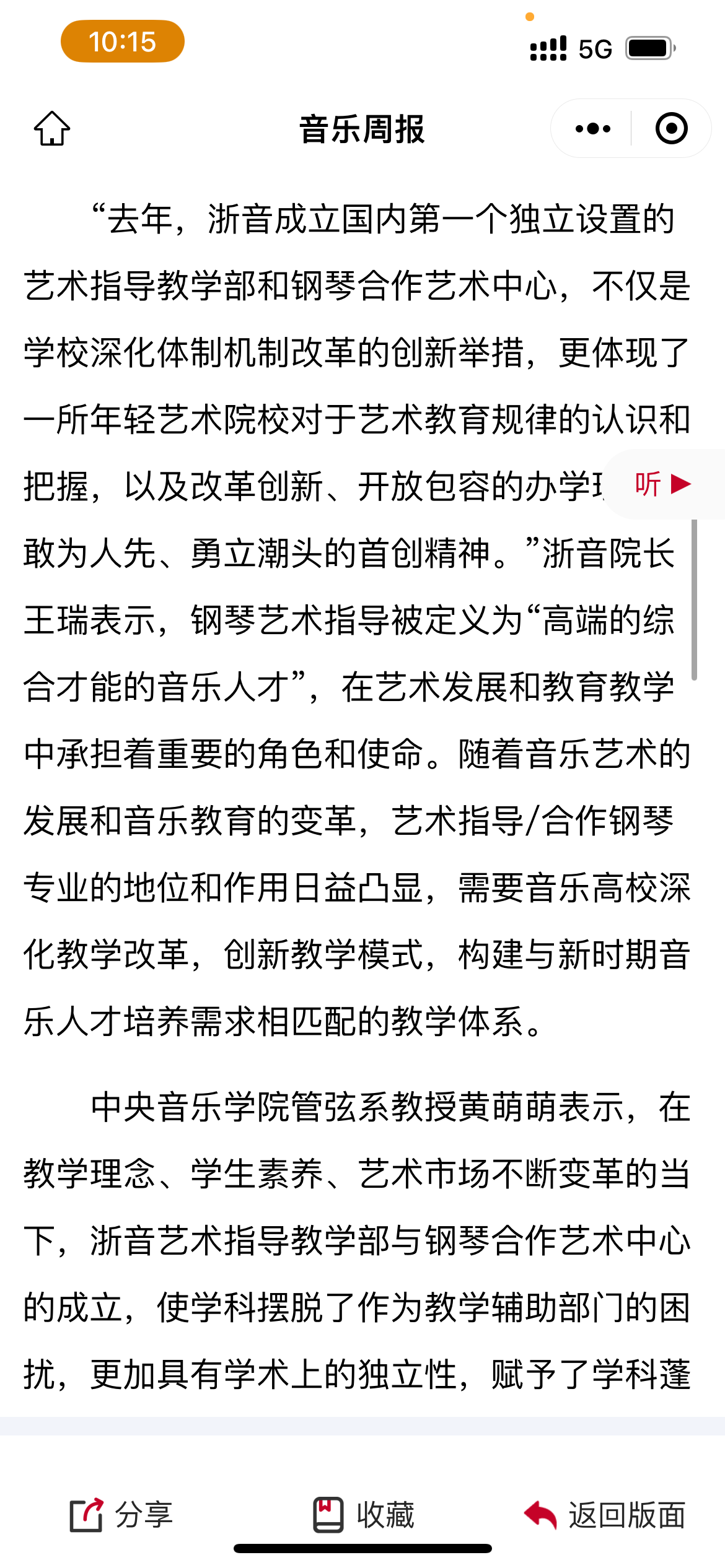Play the article audio with 听
725x1568 pixels.
(x=662, y=484)
